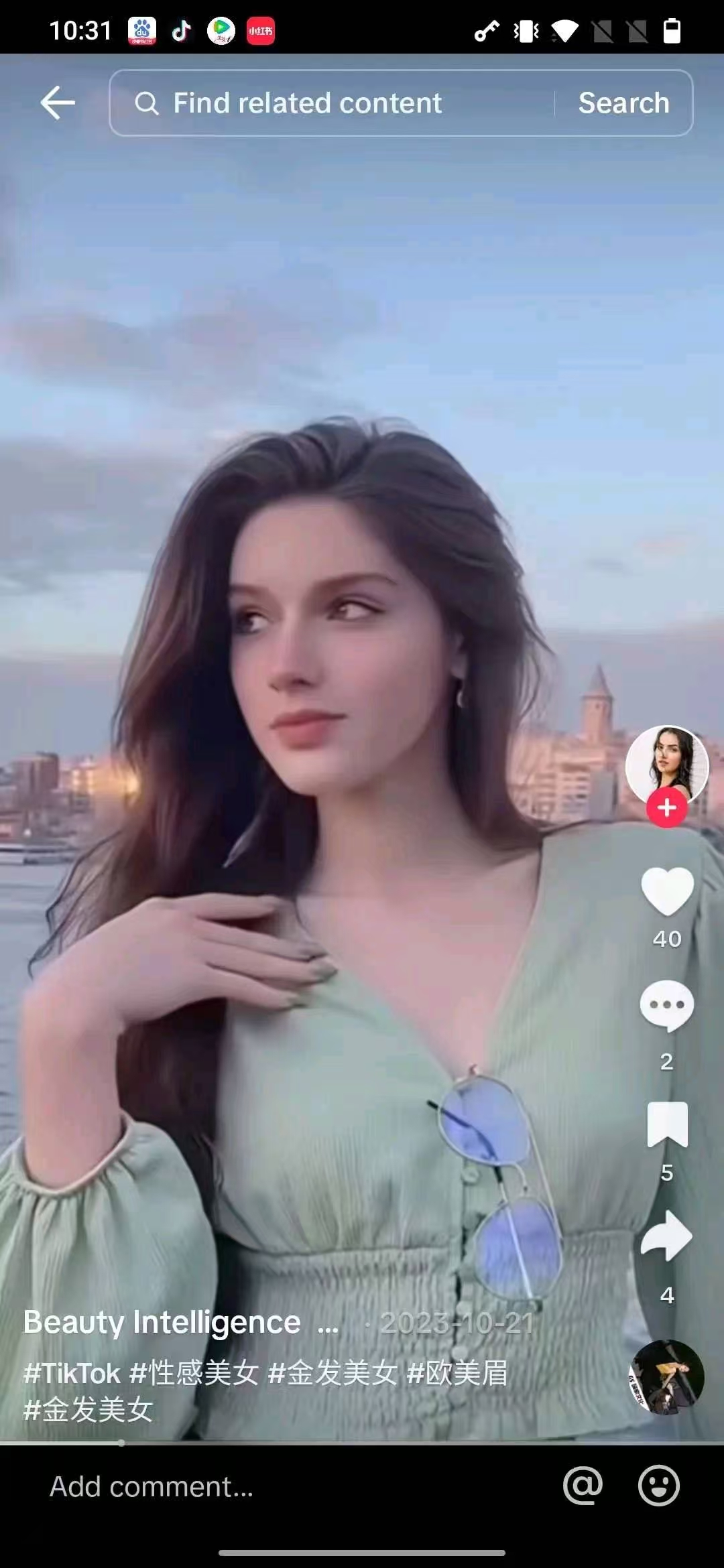Screen dimensions: 724x1568
Task: Share this video using the arrow icon
Action: pyautogui.click(x=667, y=1237)
